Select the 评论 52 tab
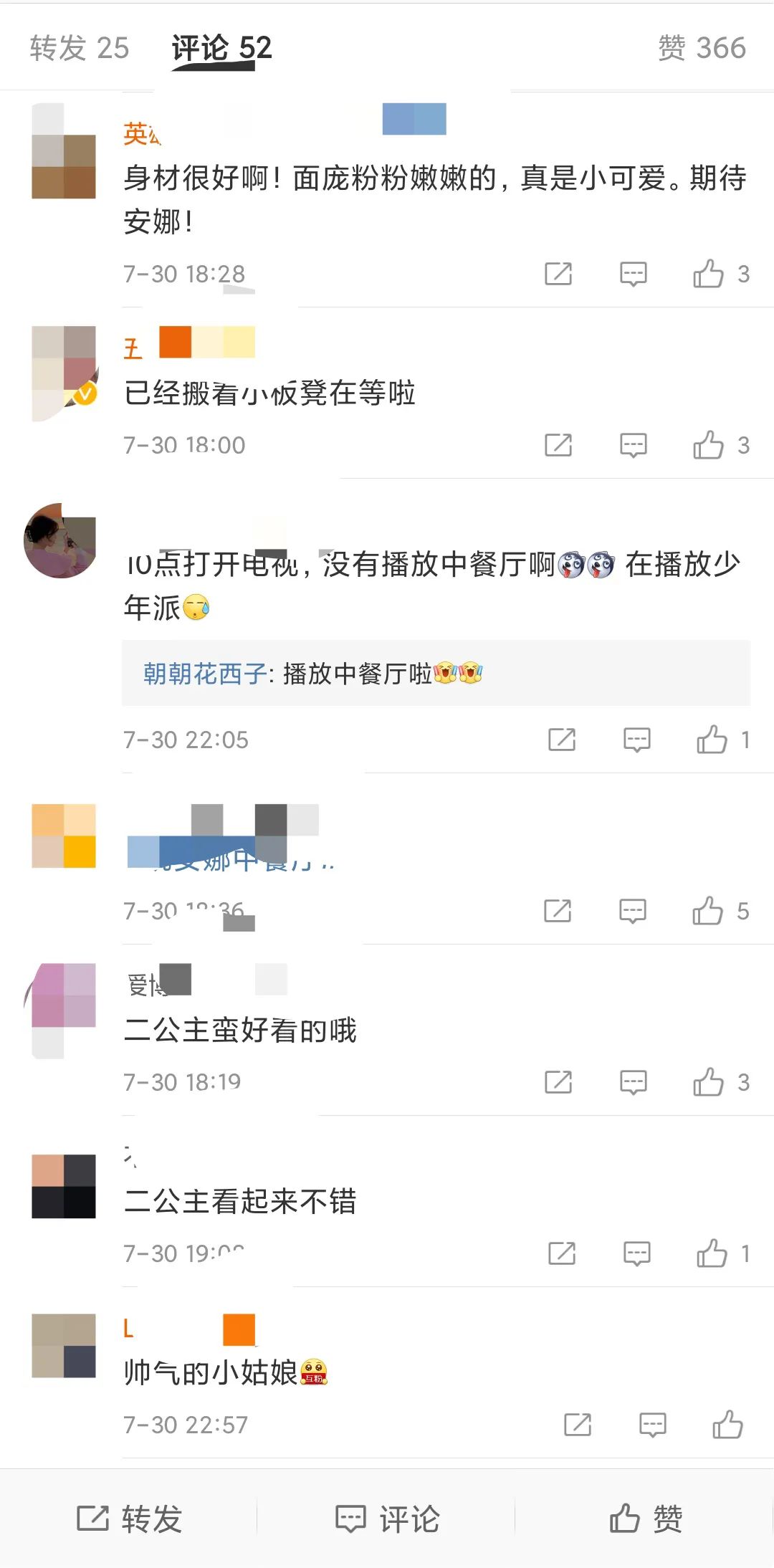 tap(221, 48)
